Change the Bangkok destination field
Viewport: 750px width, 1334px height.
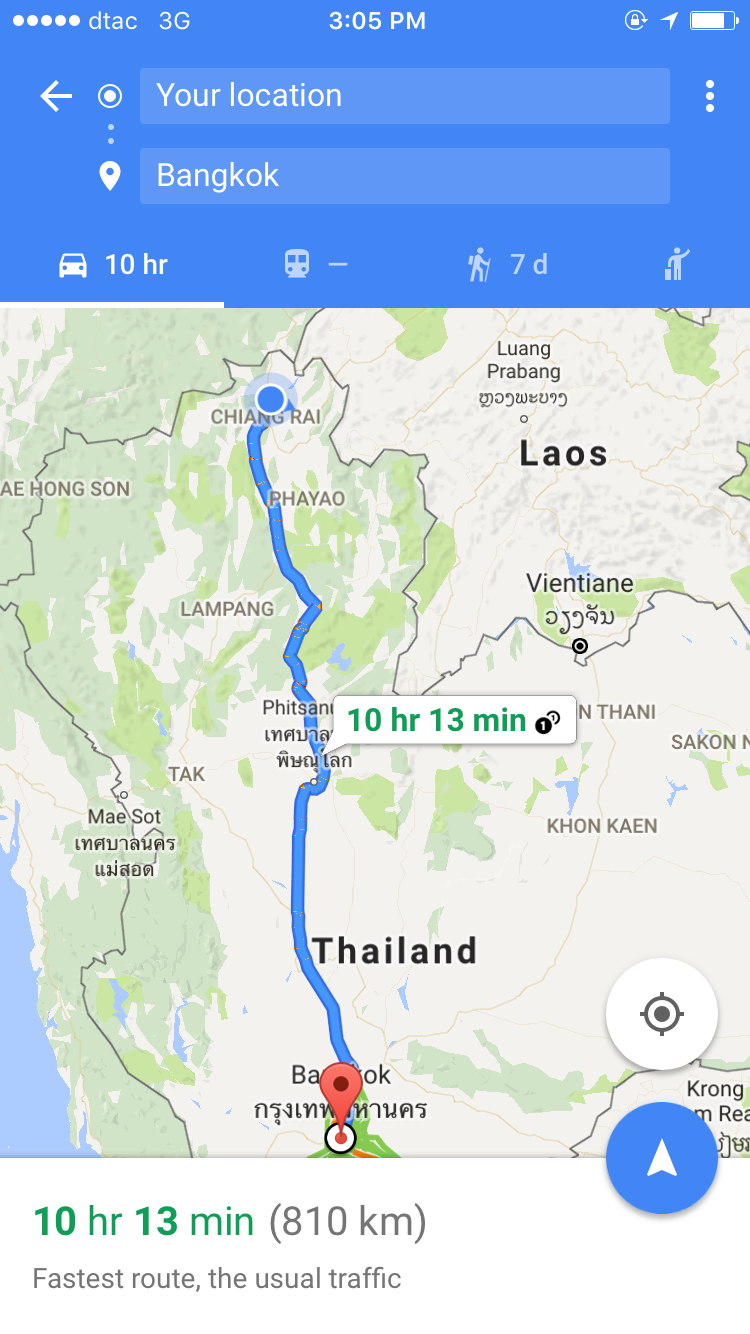[x=404, y=176]
